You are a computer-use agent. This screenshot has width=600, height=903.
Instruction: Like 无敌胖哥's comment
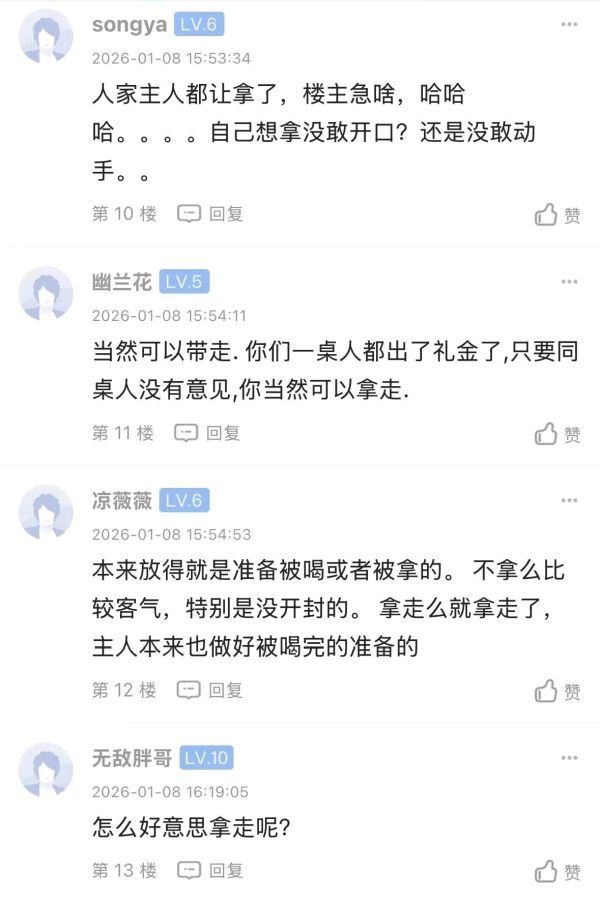pos(557,871)
